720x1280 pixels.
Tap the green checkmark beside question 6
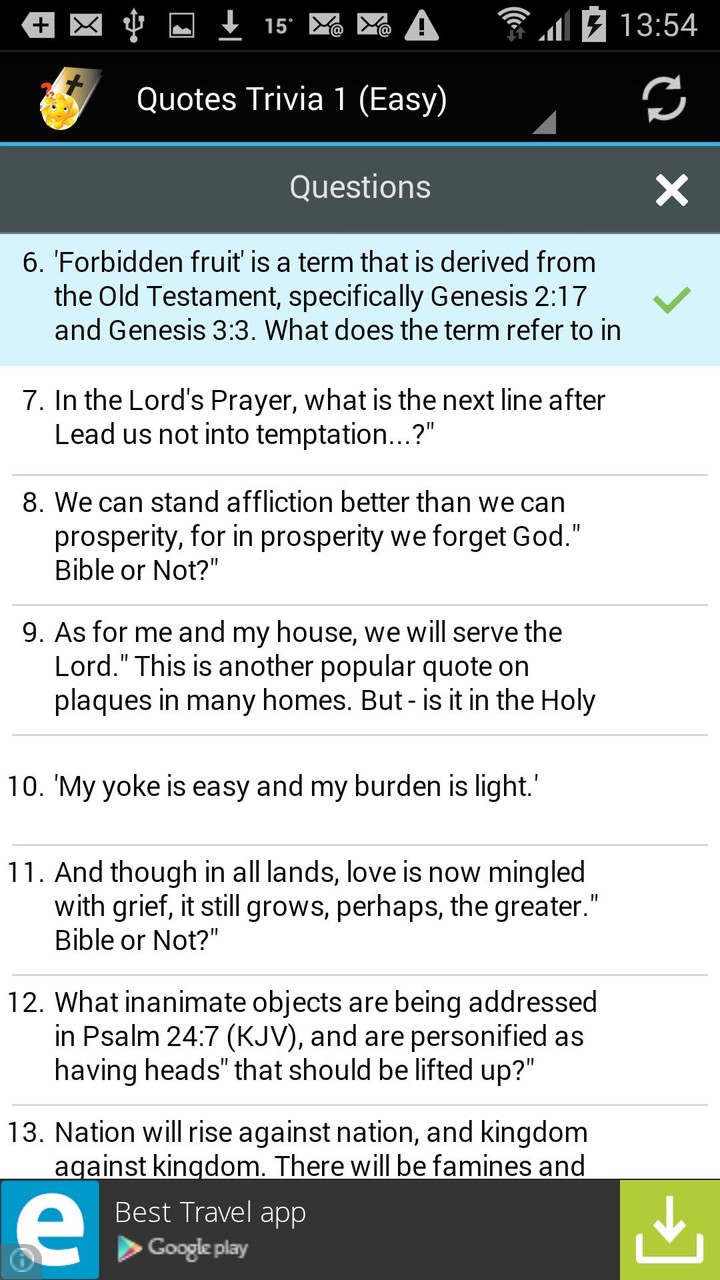(x=671, y=298)
